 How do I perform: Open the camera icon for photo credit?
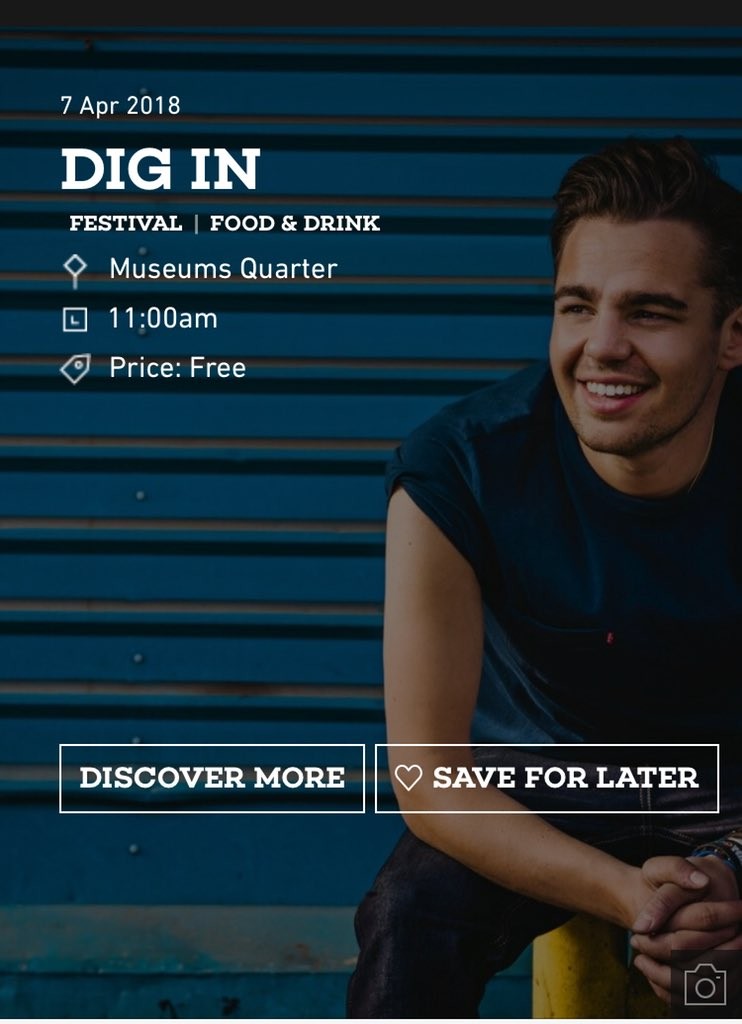click(705, 984)
